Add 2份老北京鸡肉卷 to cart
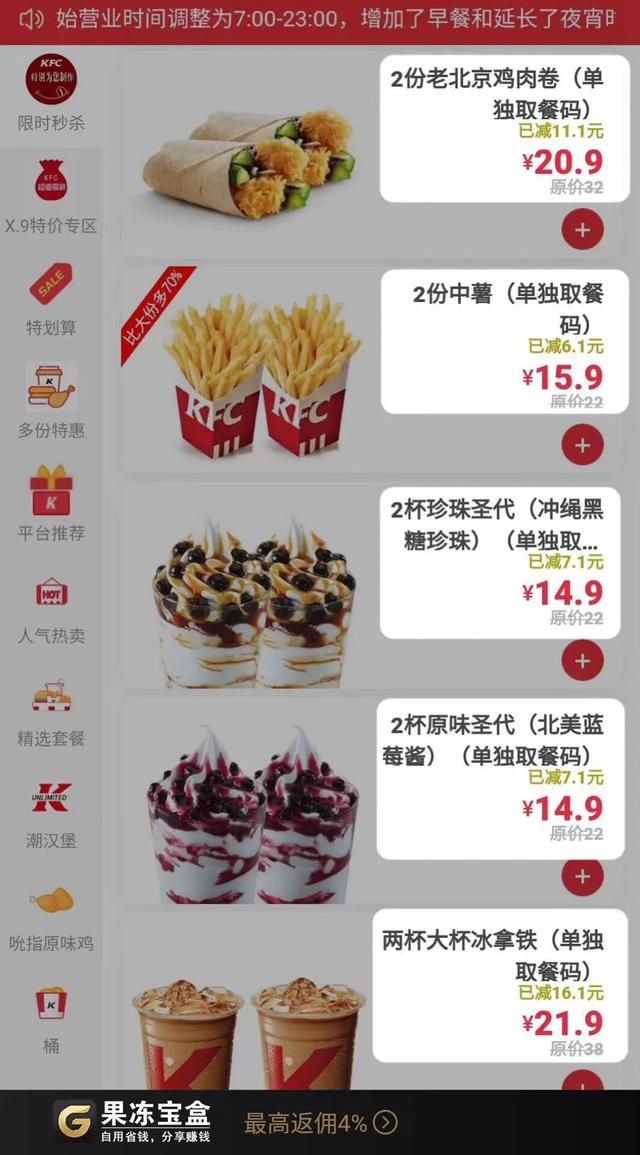 click(582, 230)
